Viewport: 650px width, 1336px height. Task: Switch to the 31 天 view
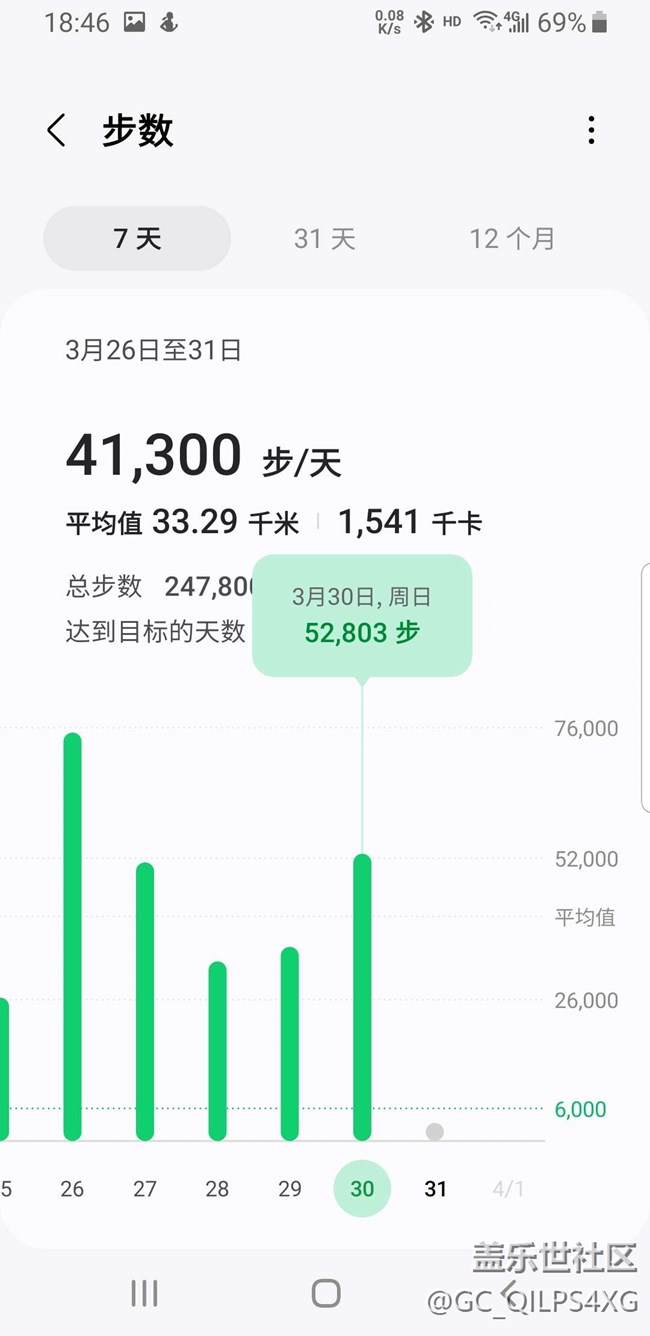[324, 238]
